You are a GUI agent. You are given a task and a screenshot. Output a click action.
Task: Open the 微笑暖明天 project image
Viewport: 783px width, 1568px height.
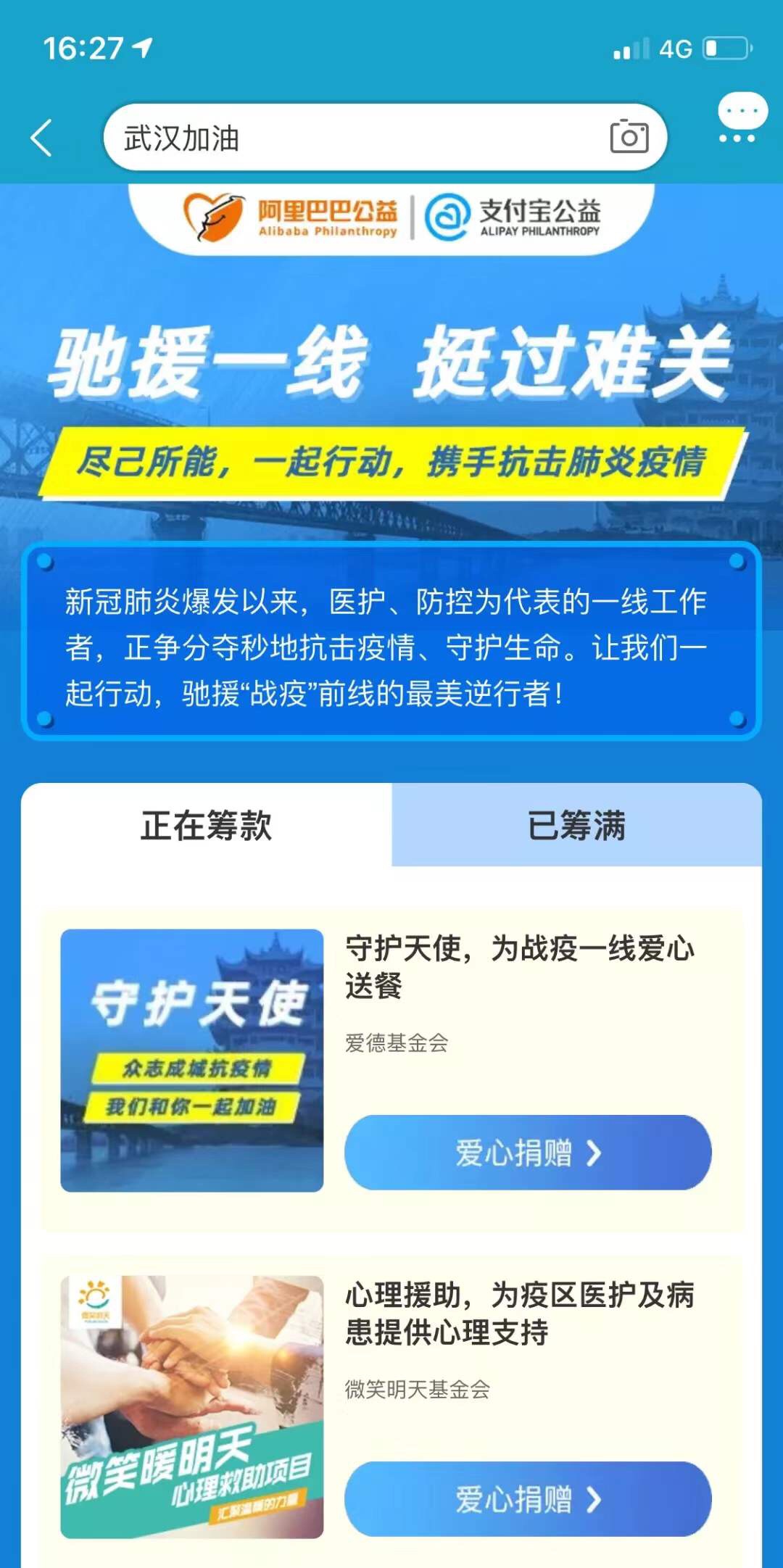(x=192, y=1407)
